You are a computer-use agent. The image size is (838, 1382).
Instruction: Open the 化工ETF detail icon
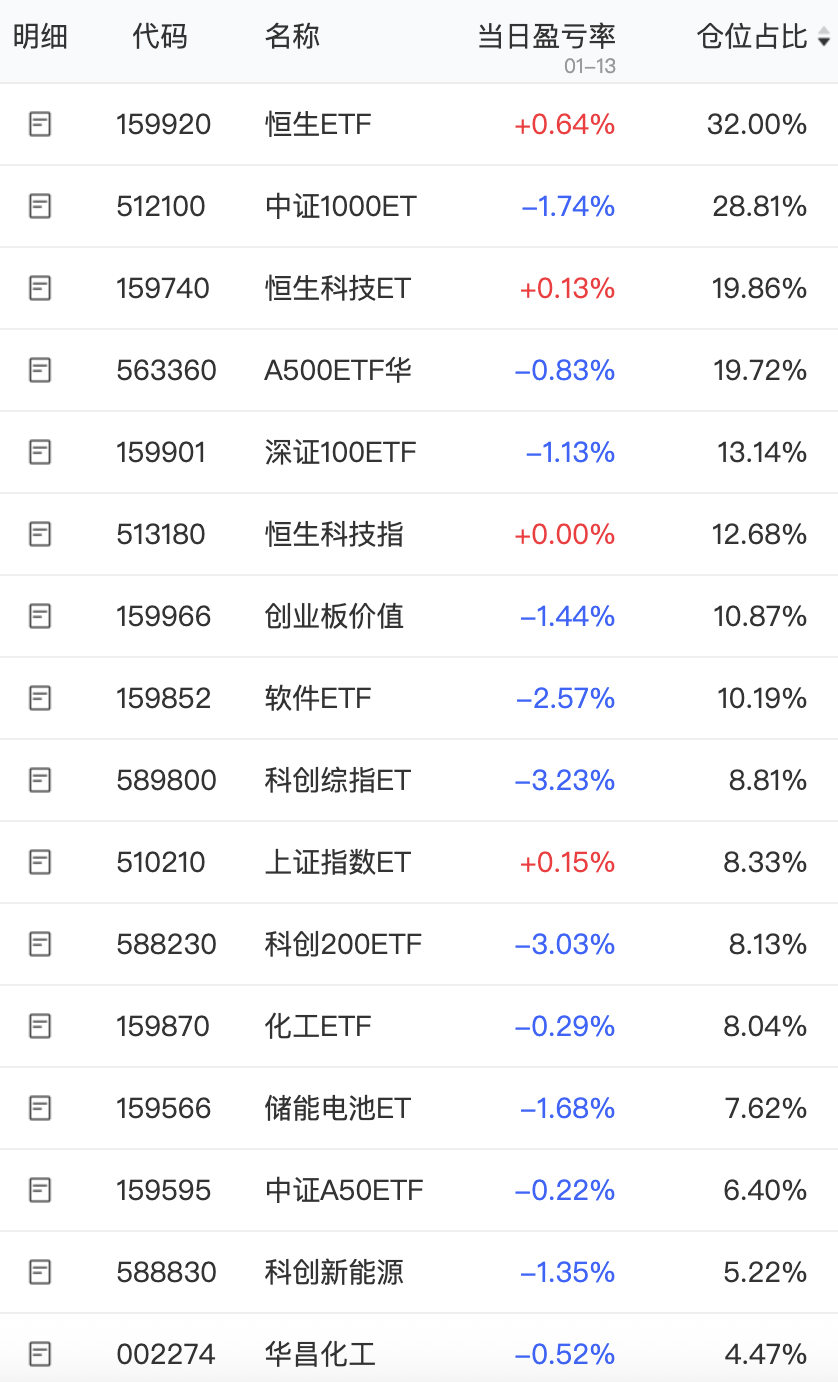click(x=40, y=1027)
